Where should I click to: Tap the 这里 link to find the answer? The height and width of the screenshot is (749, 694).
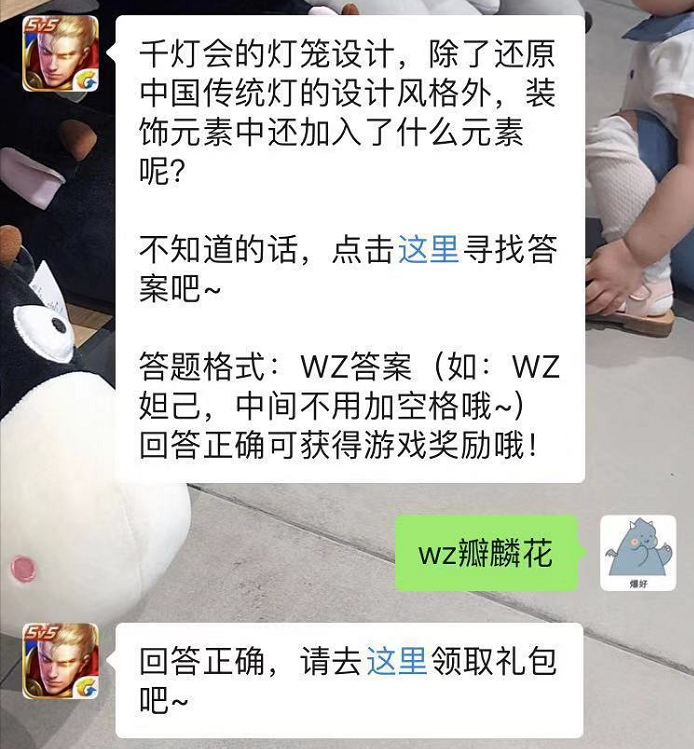pos(427,249)
